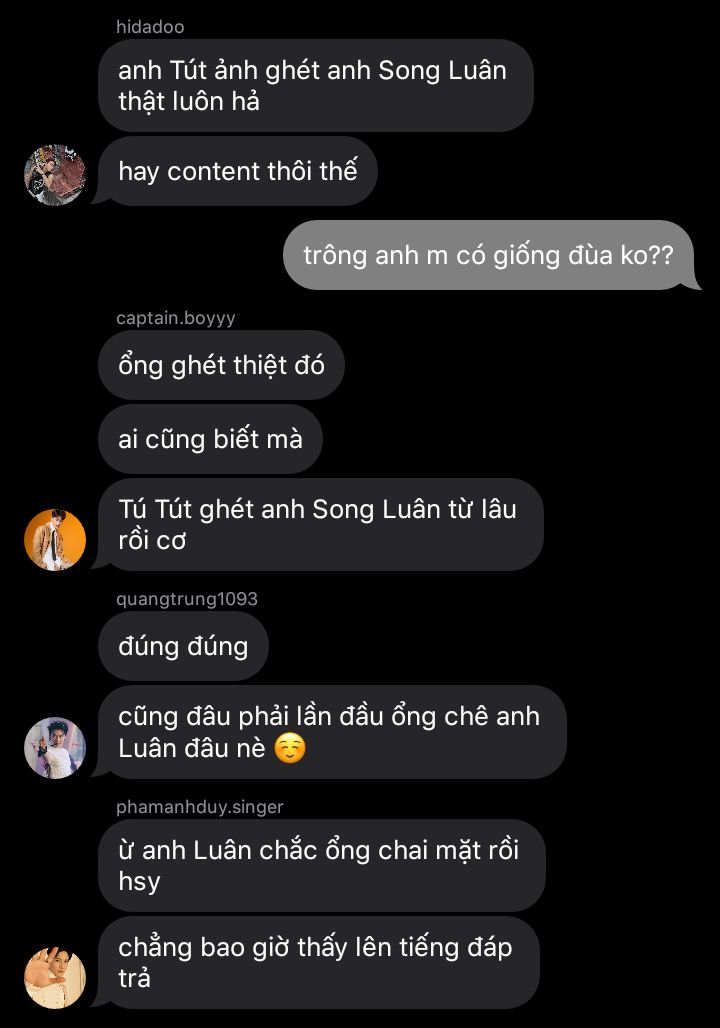This screenshot has height=1028, width=720.
Task: Open captain.boyyy's avatar
Action: (x=54, y=540)
